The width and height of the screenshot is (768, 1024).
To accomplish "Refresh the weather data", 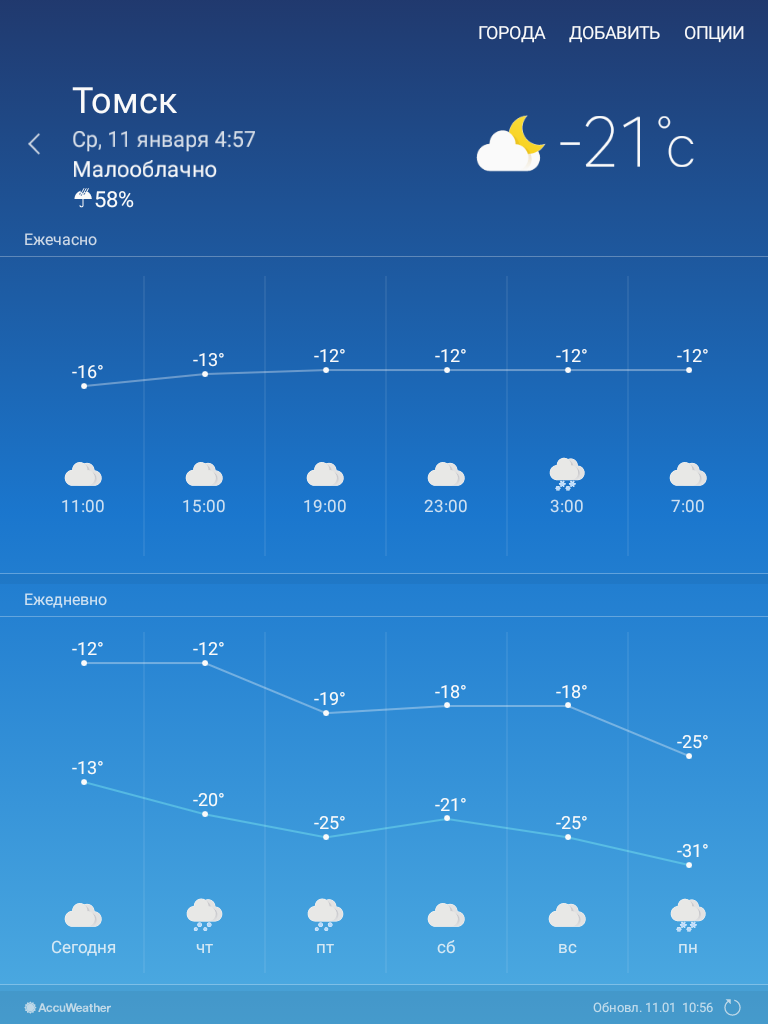I will 732,1007.
